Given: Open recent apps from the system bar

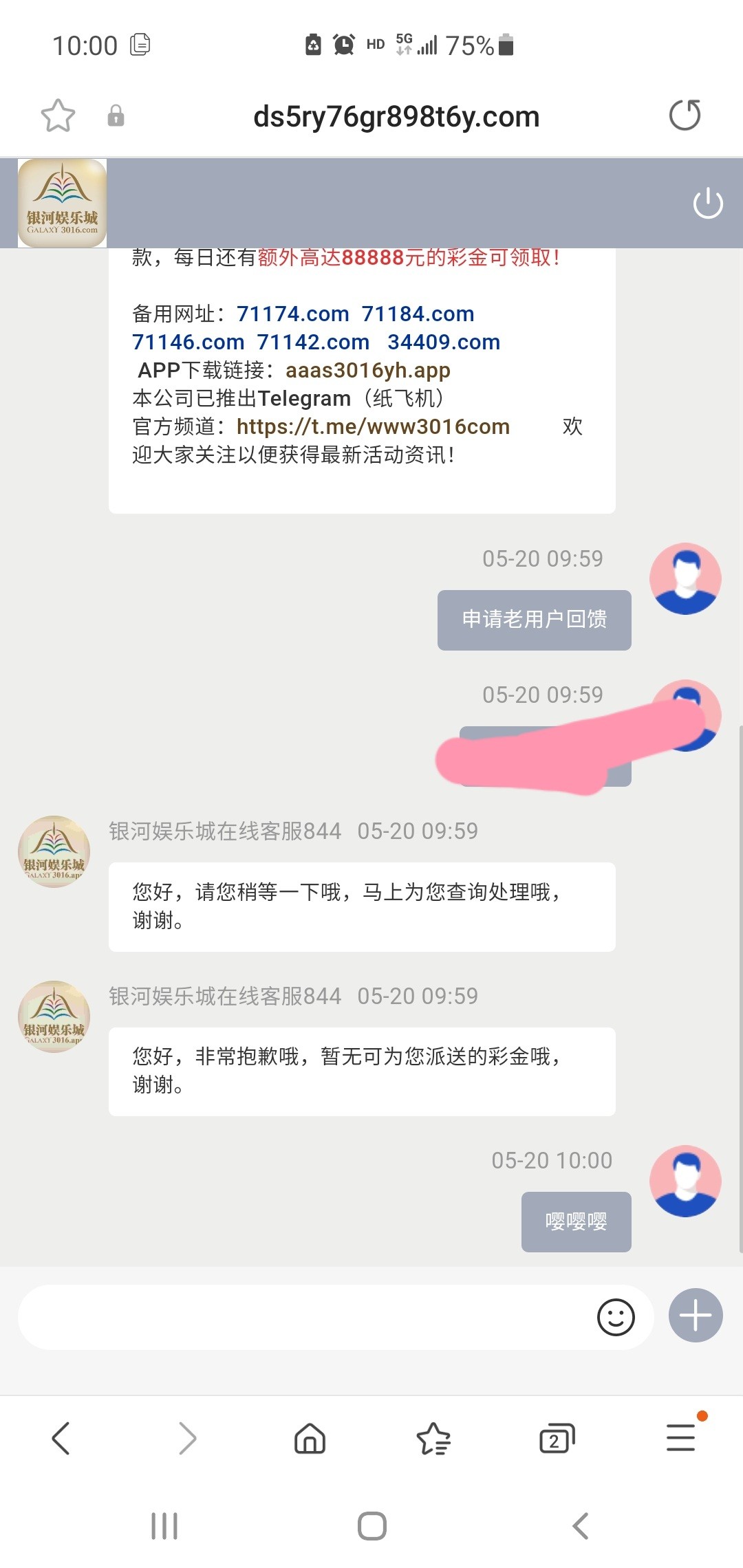Looking at the screenshot, I should [x=164, y=1526].
